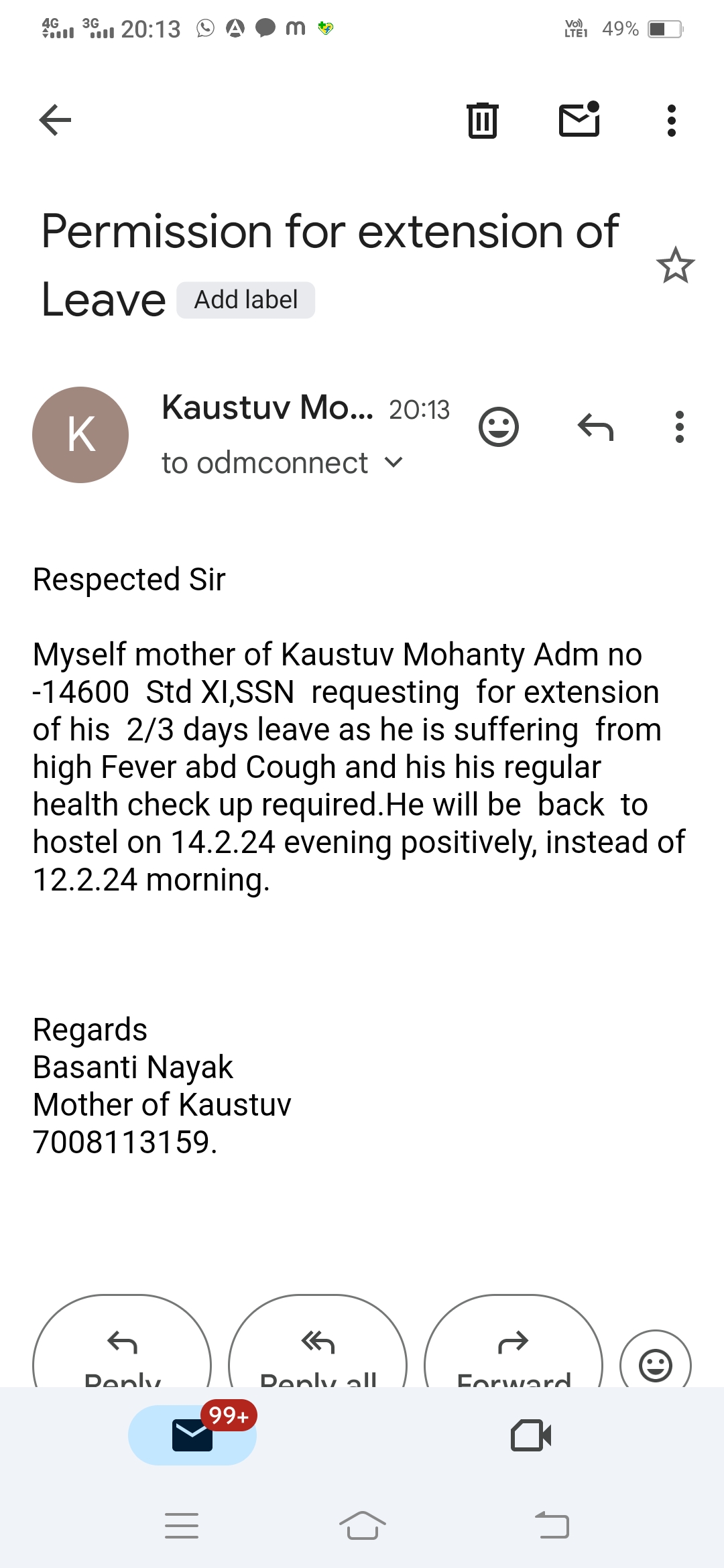Screen dimensions: 724x1568
Task: Open the top overflow menu
Action: click(671, 121)
